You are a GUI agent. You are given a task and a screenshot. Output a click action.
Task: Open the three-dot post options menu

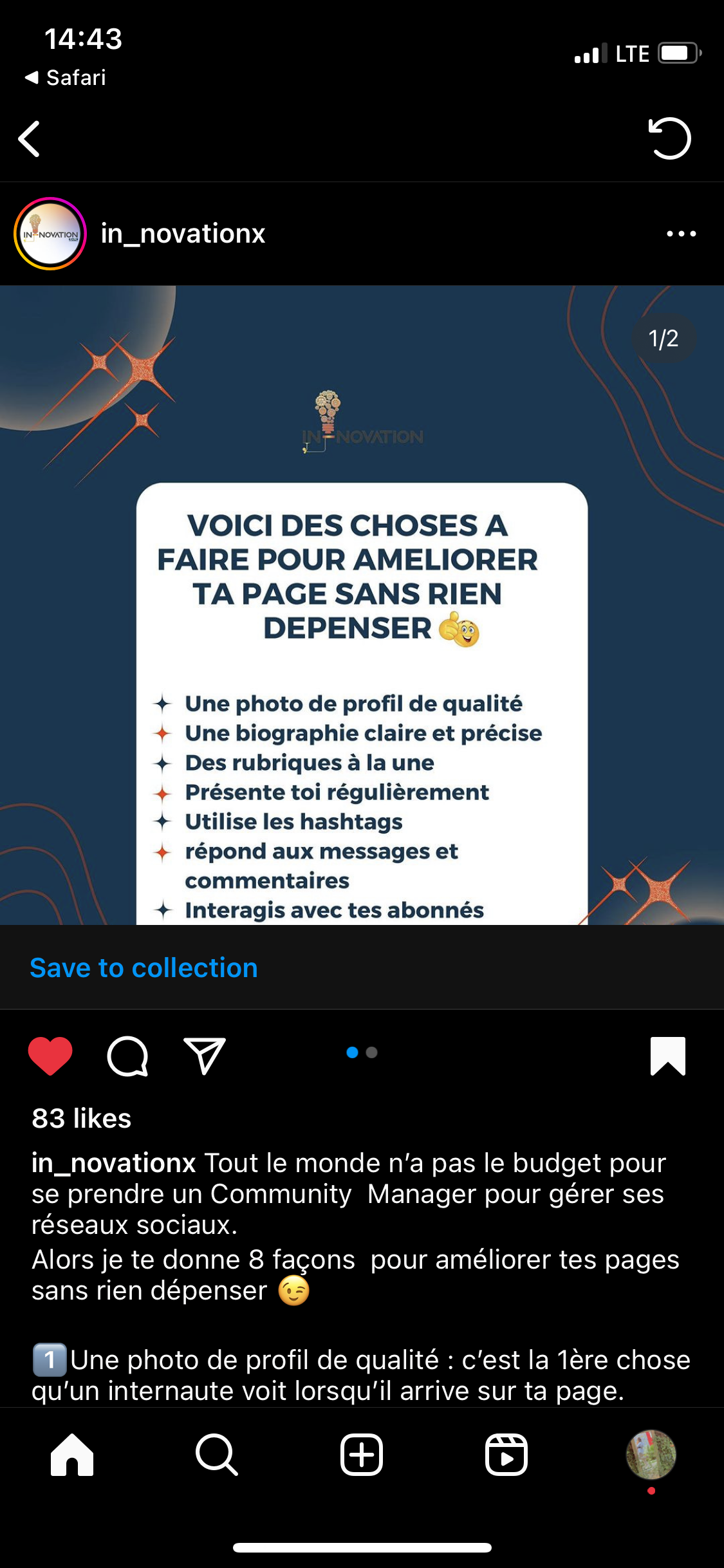681,234
